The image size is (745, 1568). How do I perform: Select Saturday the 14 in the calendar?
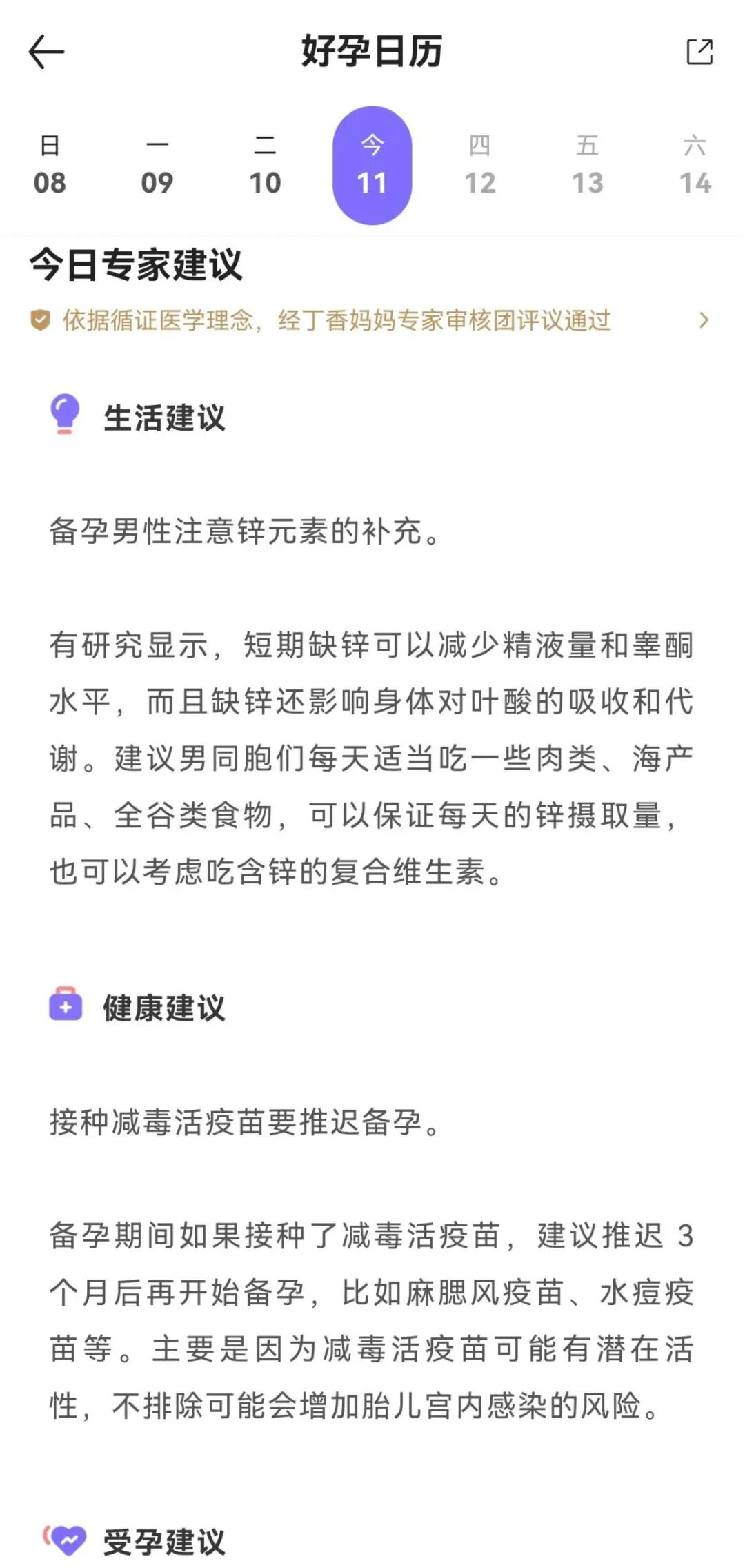point(695,166)
